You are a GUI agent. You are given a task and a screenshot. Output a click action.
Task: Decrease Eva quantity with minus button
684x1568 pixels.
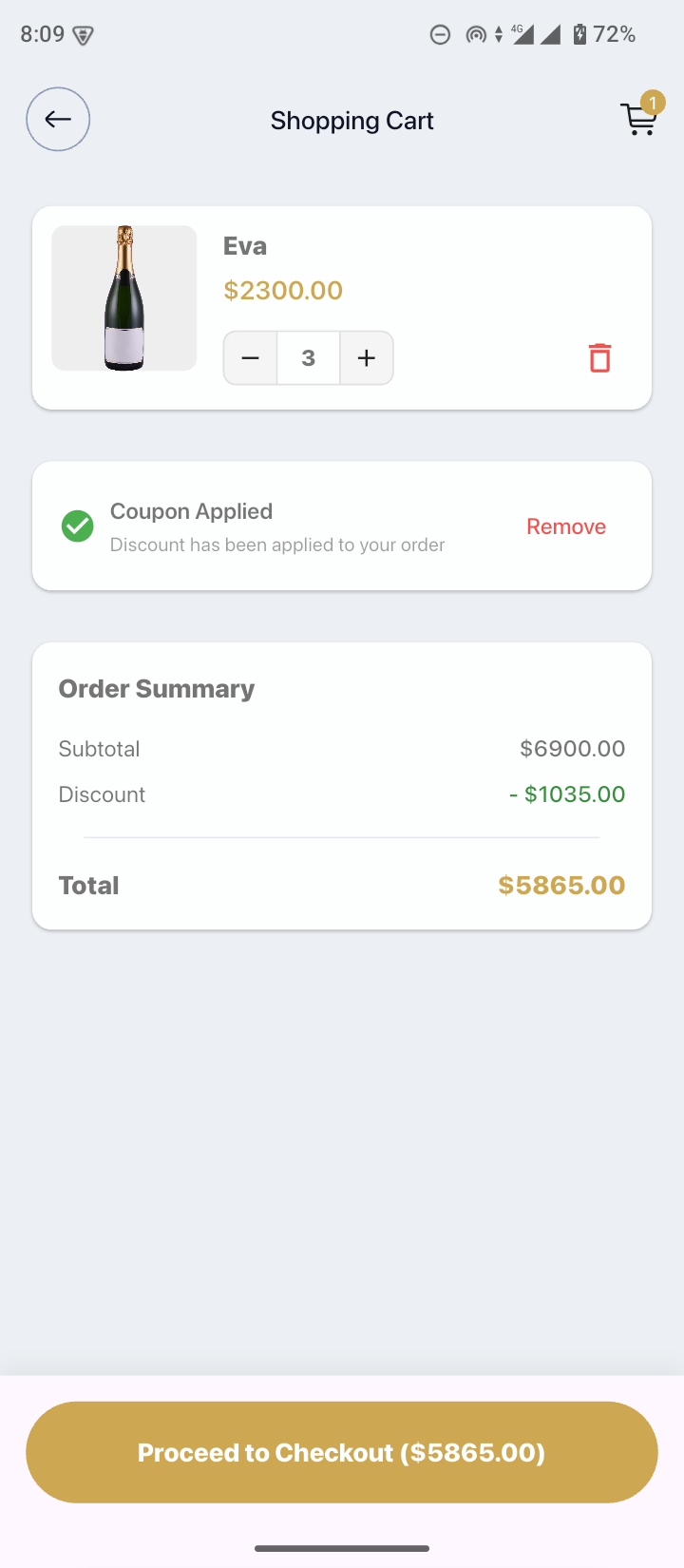251,358
